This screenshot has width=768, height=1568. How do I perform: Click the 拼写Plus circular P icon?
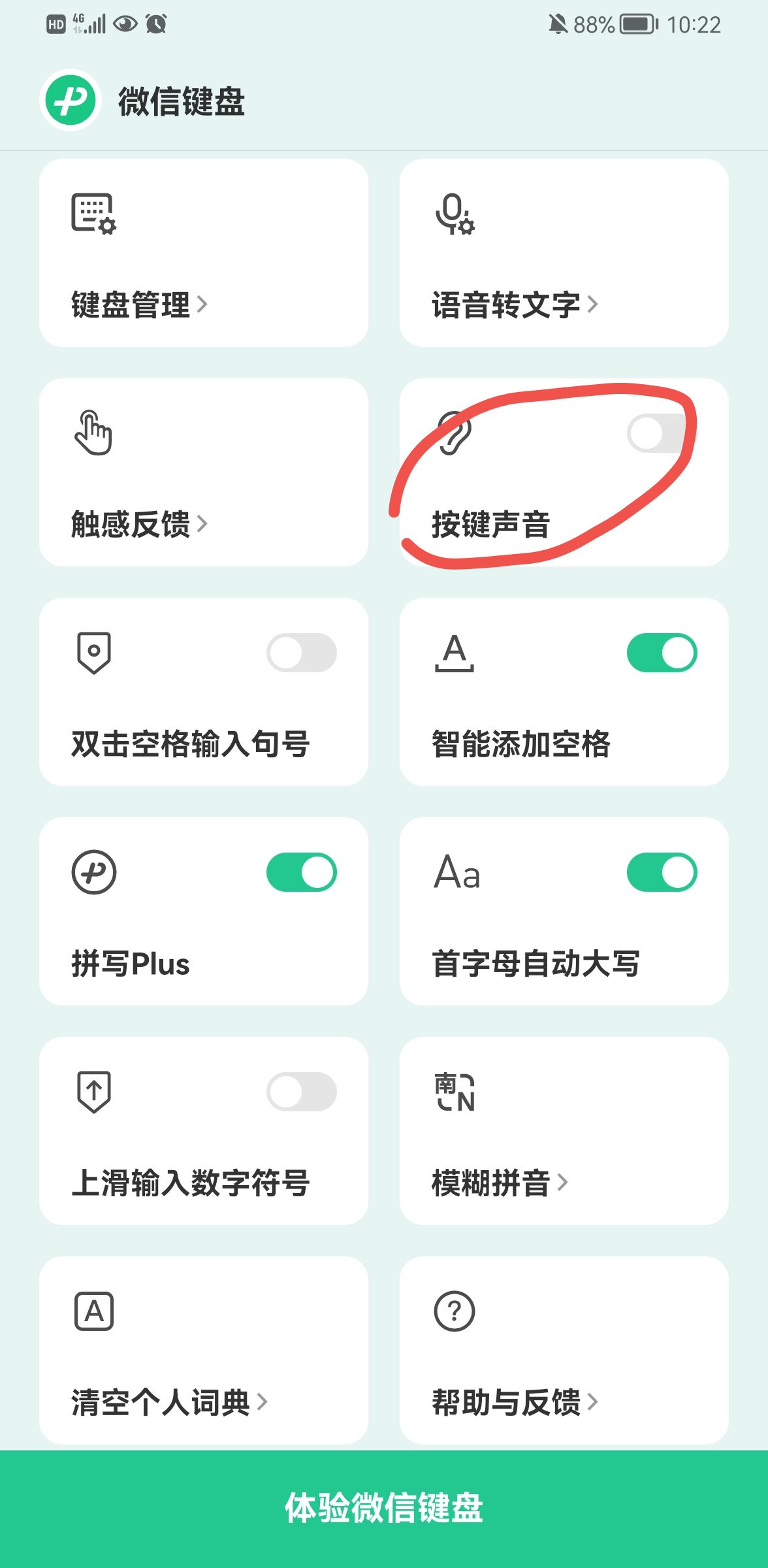[94, 872]
